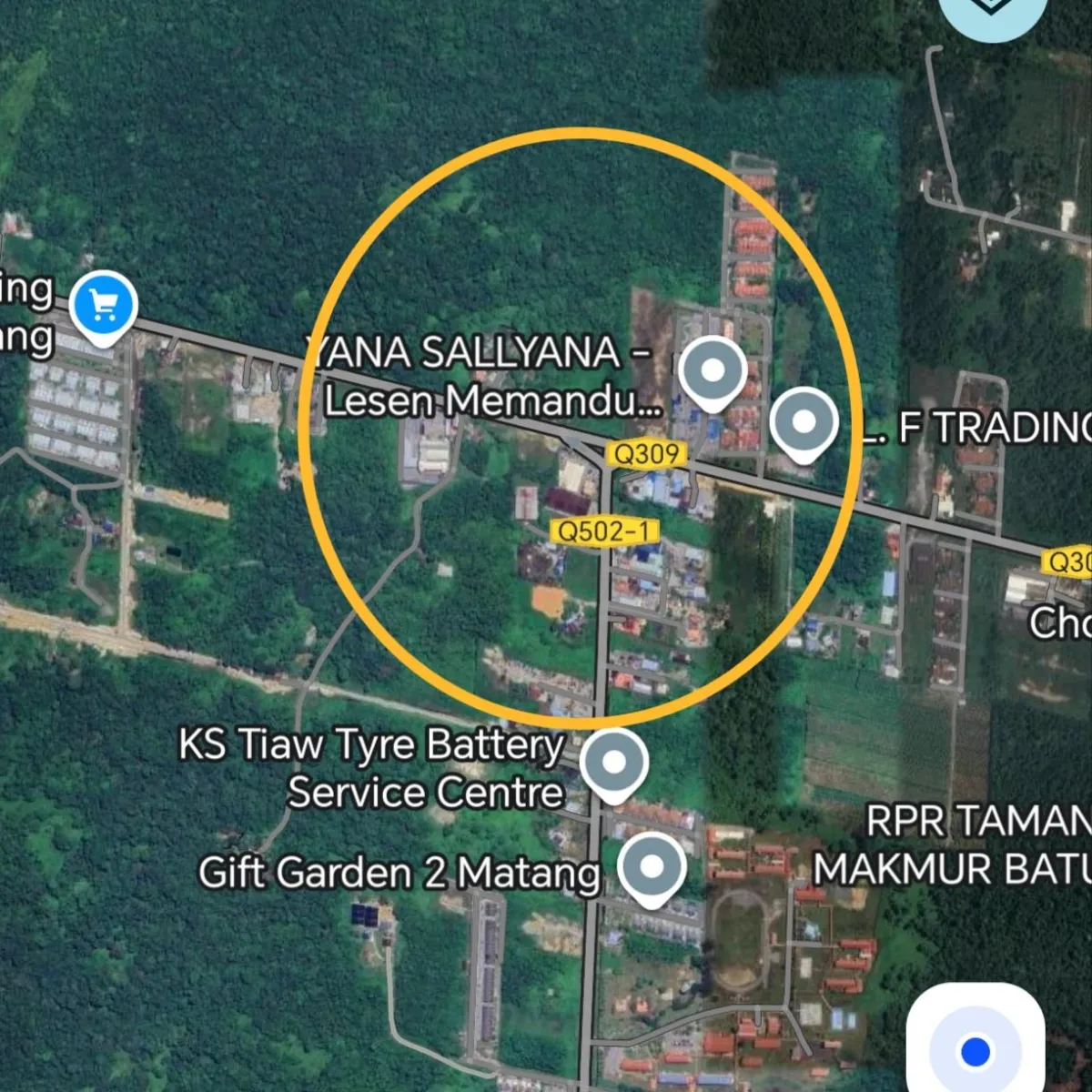The image size is (1092, 1092).
Task: Open the YANA SALLYANA Lesen Memandu place pin
Action: point(713,371)
